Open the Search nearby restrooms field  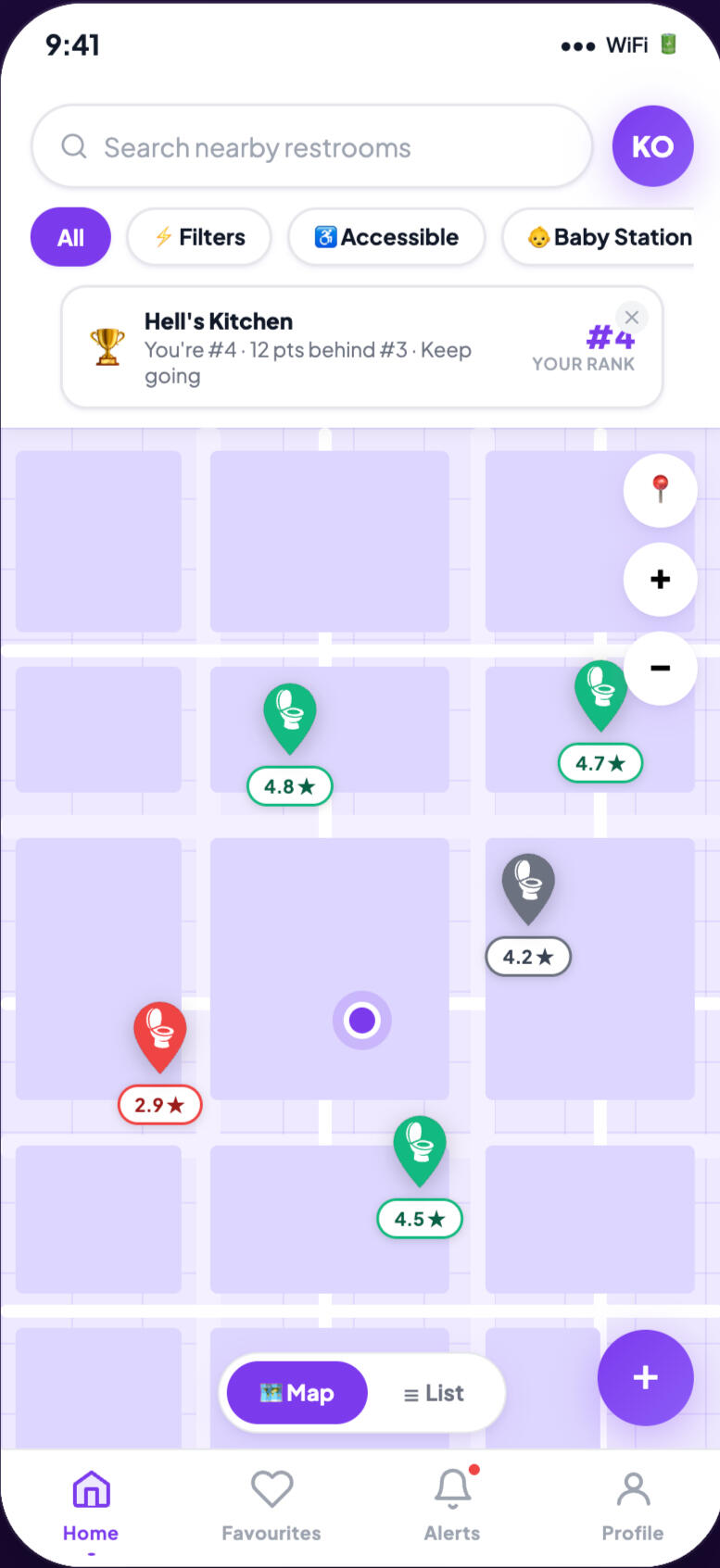pos(311,147)
